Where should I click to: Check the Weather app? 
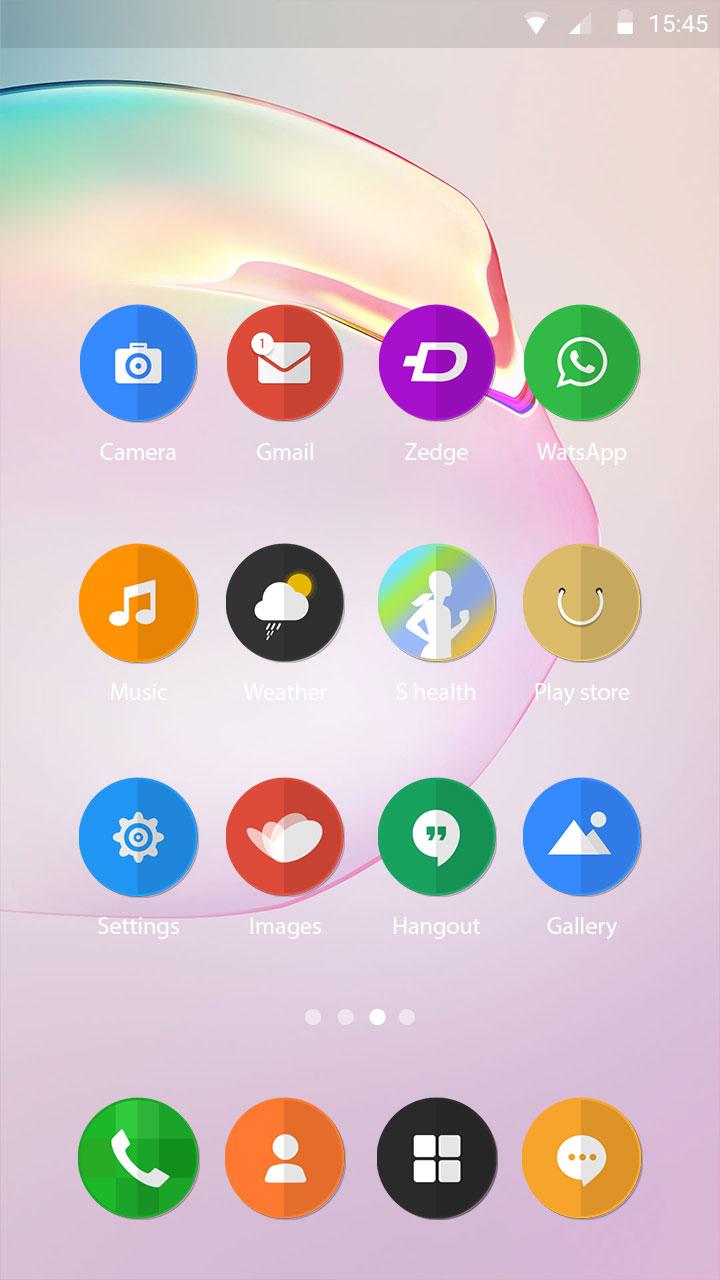coord(285,603)
